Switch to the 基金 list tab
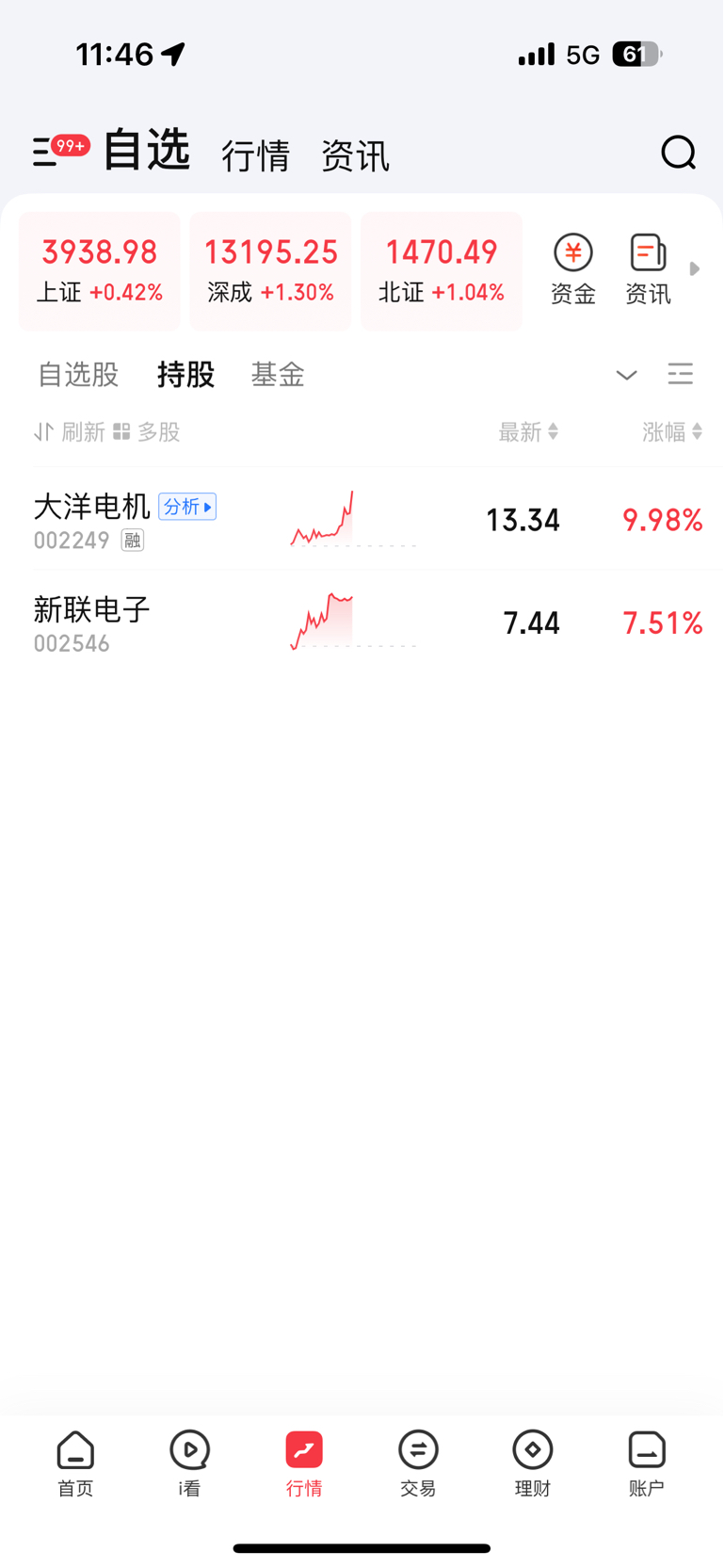724x1568 pixels. 278,375
